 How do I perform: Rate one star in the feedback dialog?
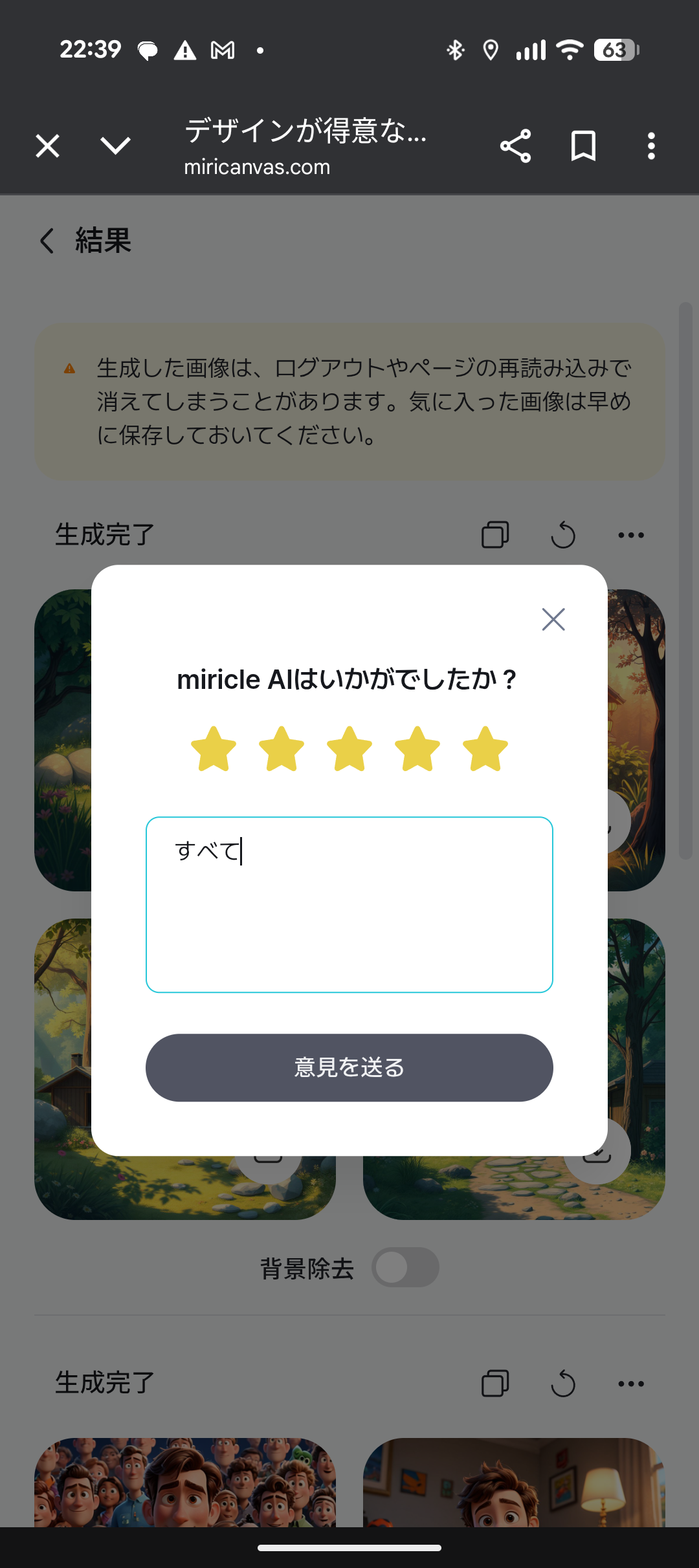(214, 749)
